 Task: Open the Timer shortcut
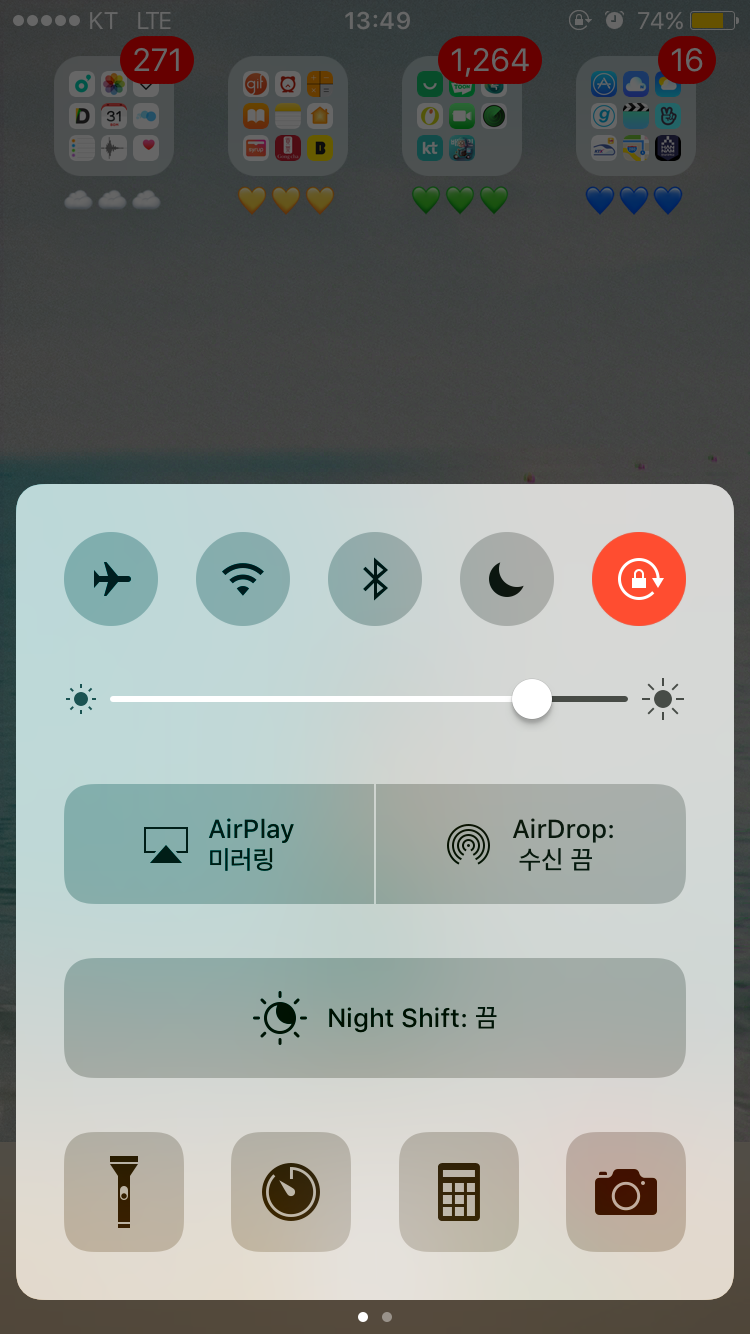click(291, 1192)
